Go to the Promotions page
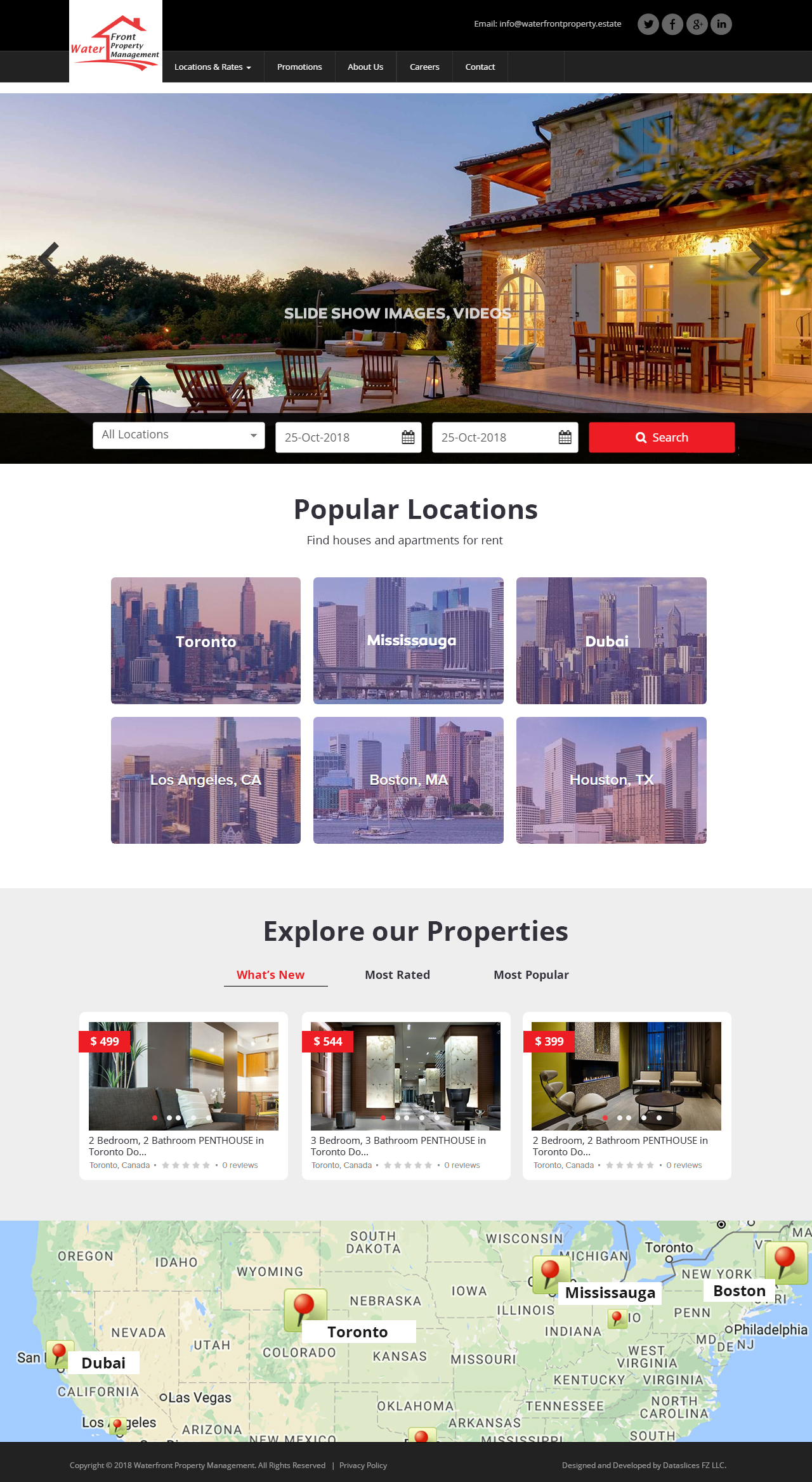 pyautogui.click(x=299, y=67)
